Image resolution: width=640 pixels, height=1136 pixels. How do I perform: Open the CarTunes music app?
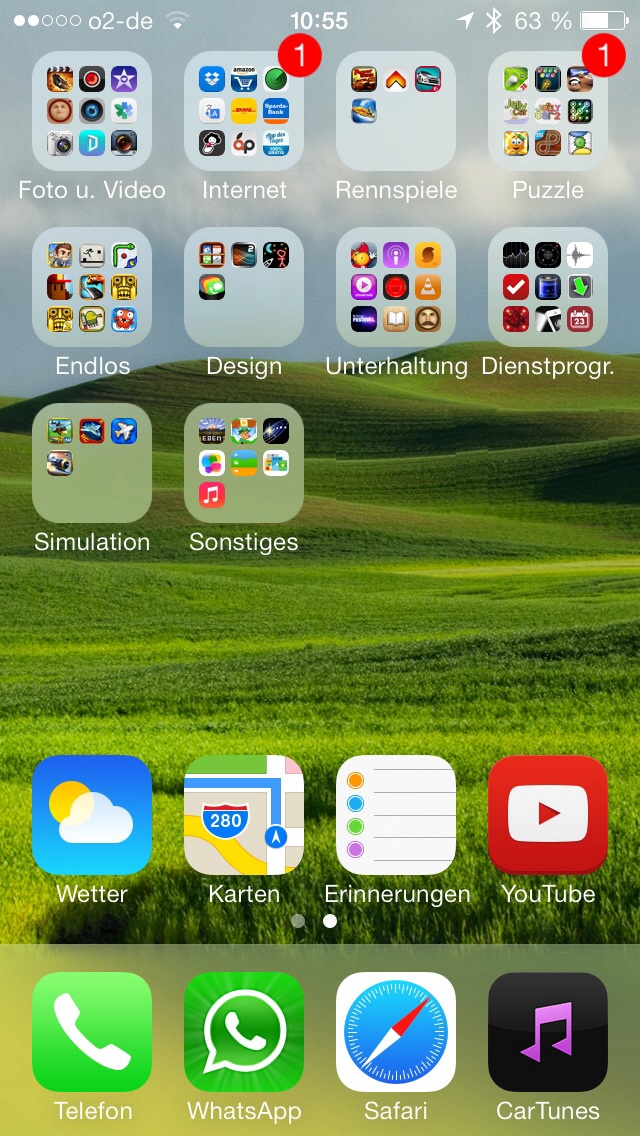(x=548, y=1032)
